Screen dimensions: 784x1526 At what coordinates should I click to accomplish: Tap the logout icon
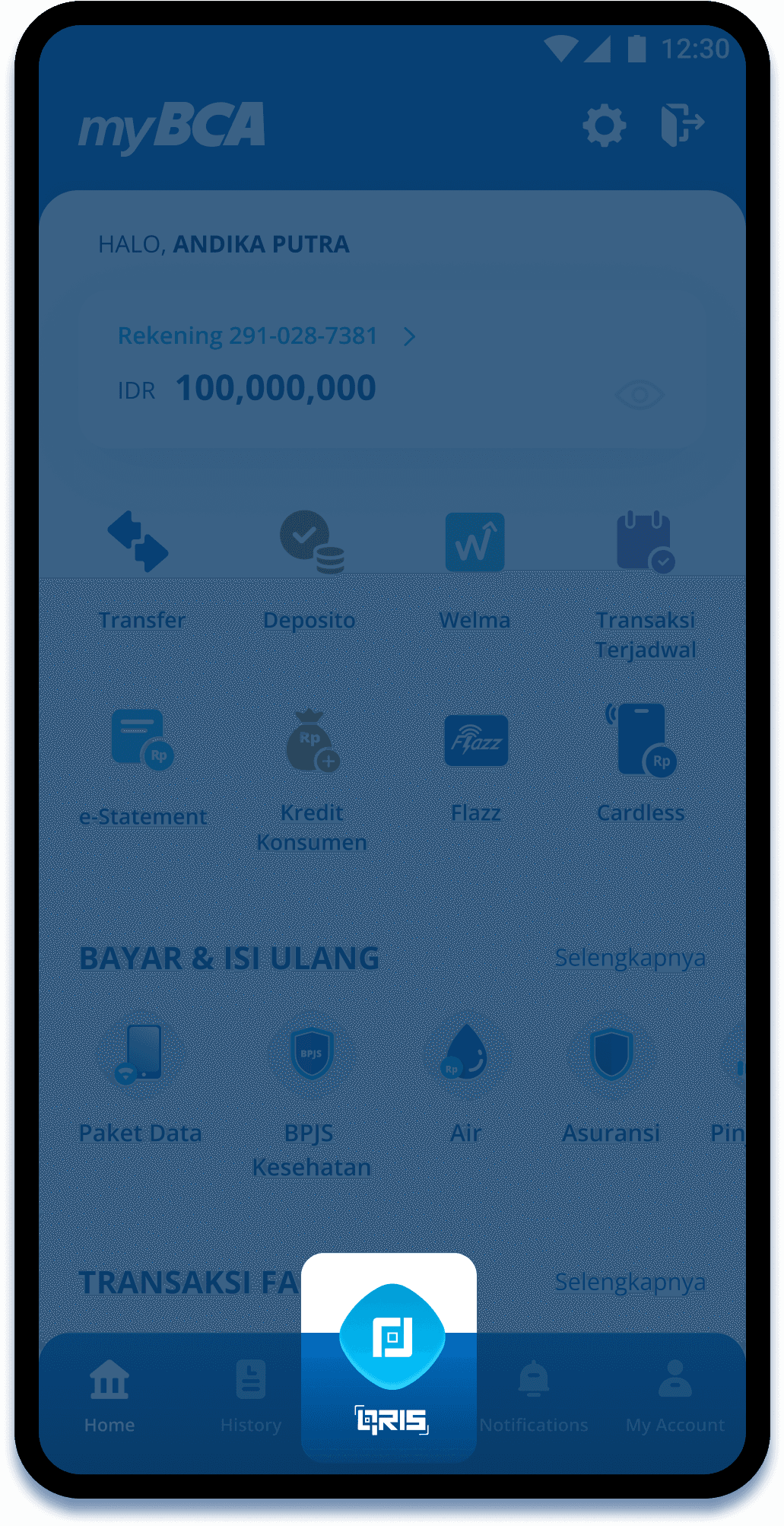682,124
